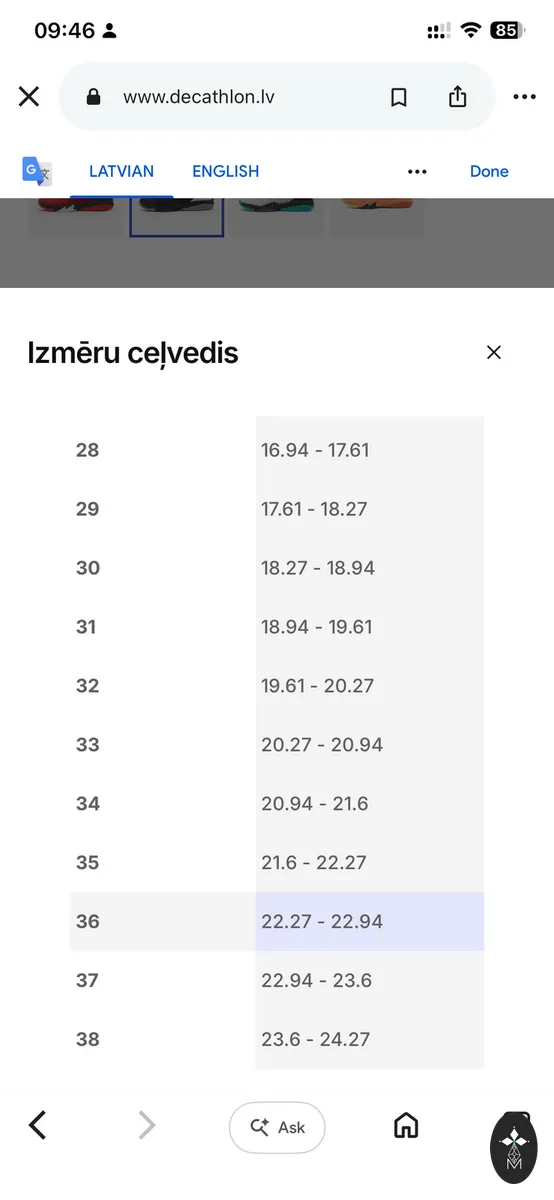Tap Done on translate bar
Viewport: 554px width, 1200px height.
489,171
